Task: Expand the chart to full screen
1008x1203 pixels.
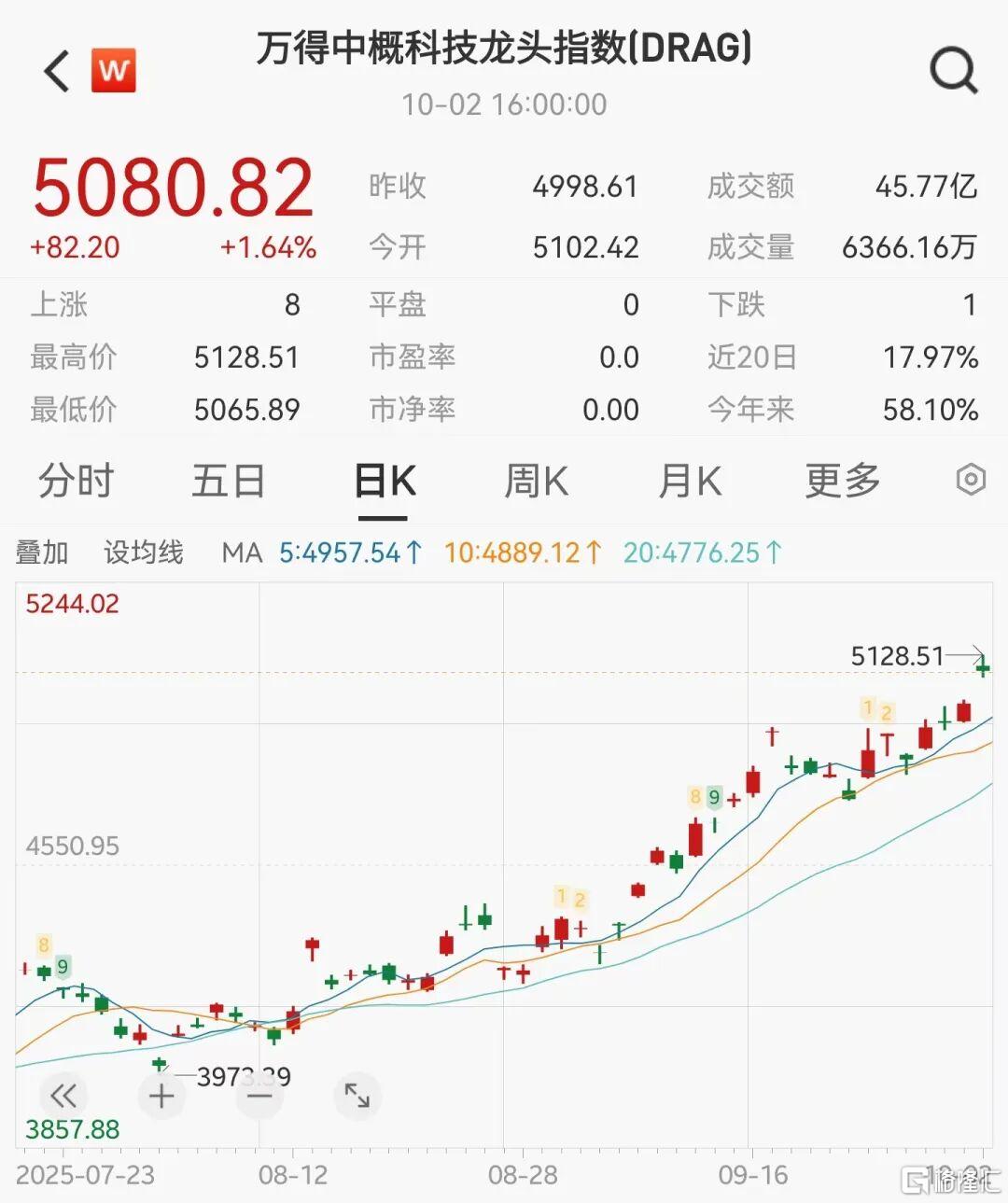Action: 357,1095
